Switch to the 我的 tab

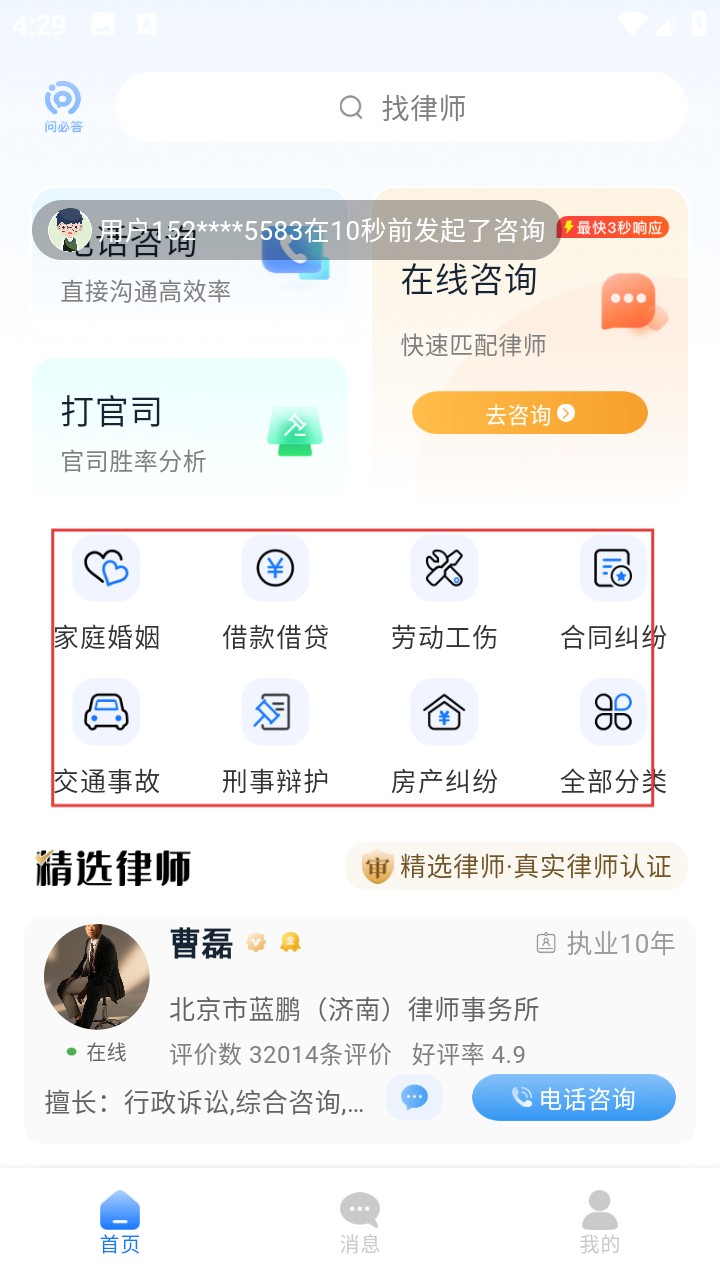(x=600, y=1222)
